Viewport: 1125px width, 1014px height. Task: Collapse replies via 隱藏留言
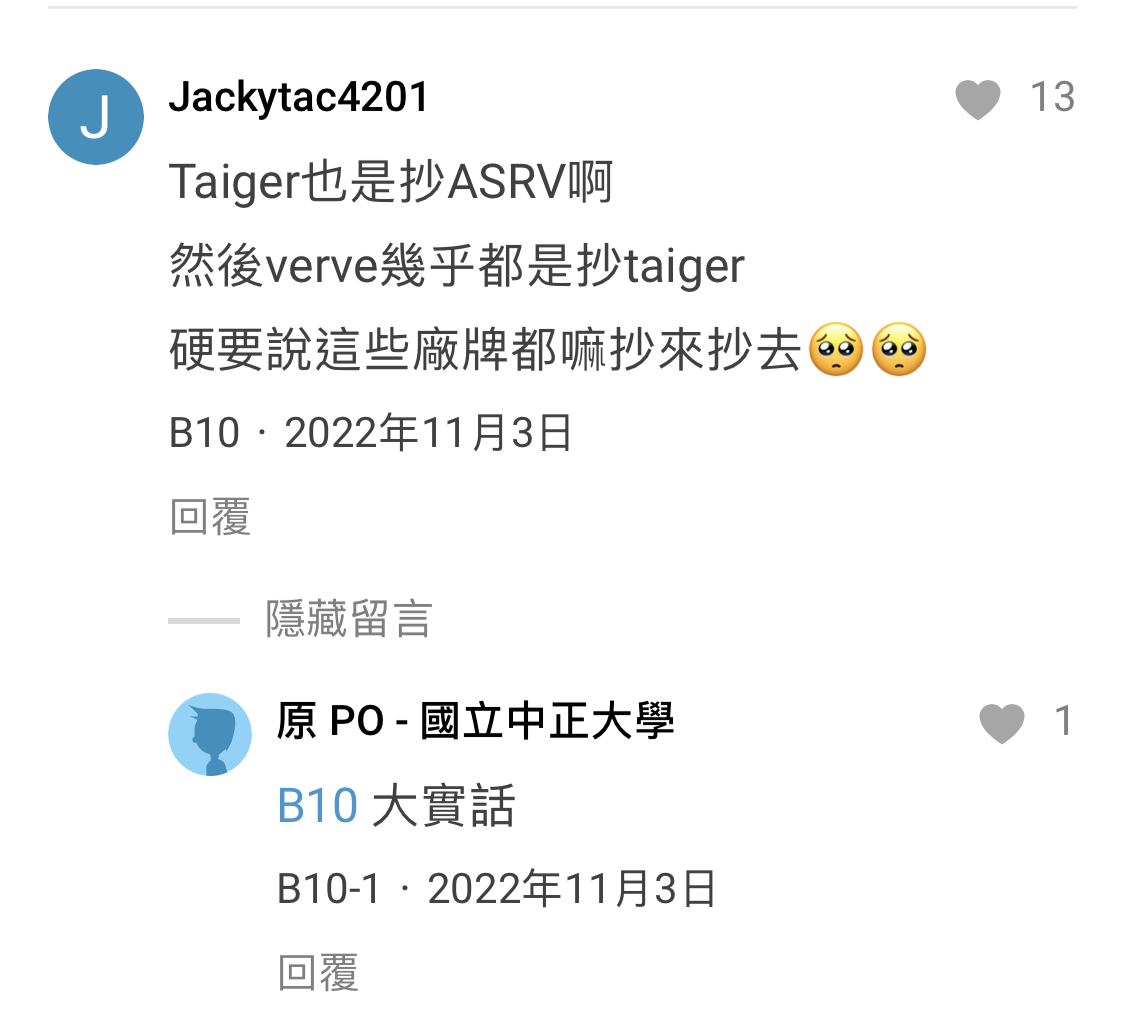coord(348,620)
